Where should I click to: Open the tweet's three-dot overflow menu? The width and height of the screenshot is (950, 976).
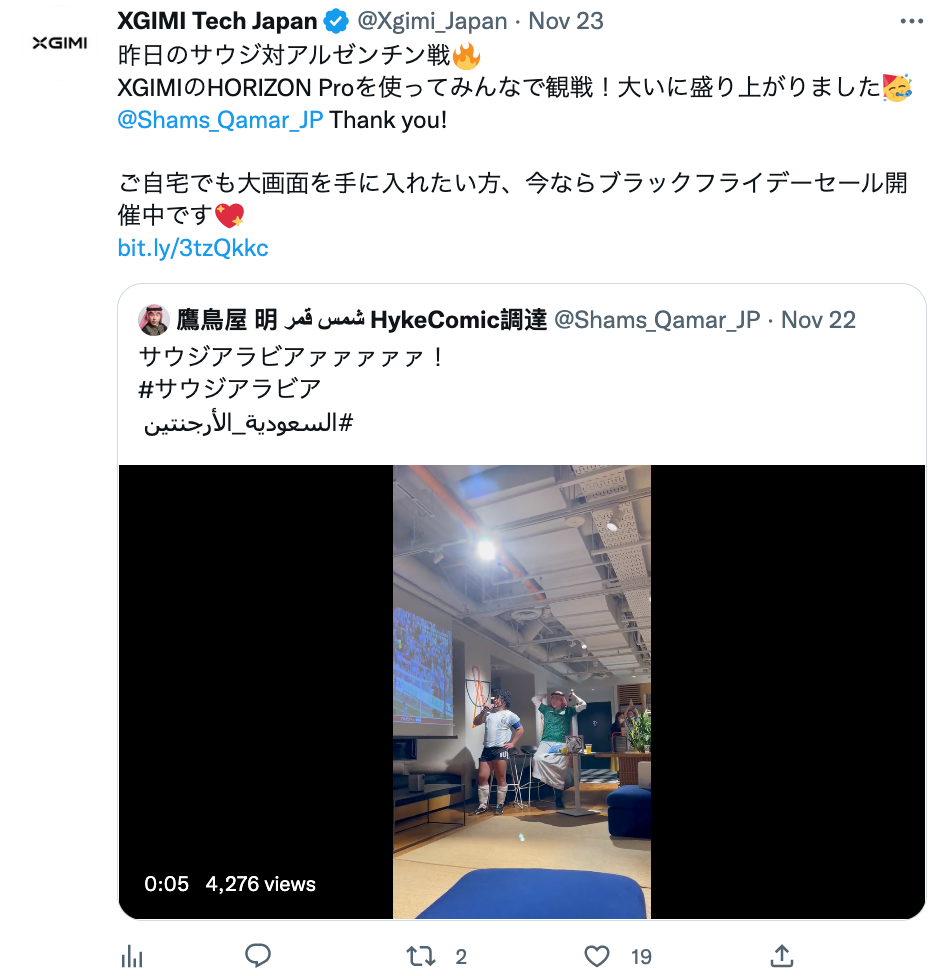tap(911, 20)
